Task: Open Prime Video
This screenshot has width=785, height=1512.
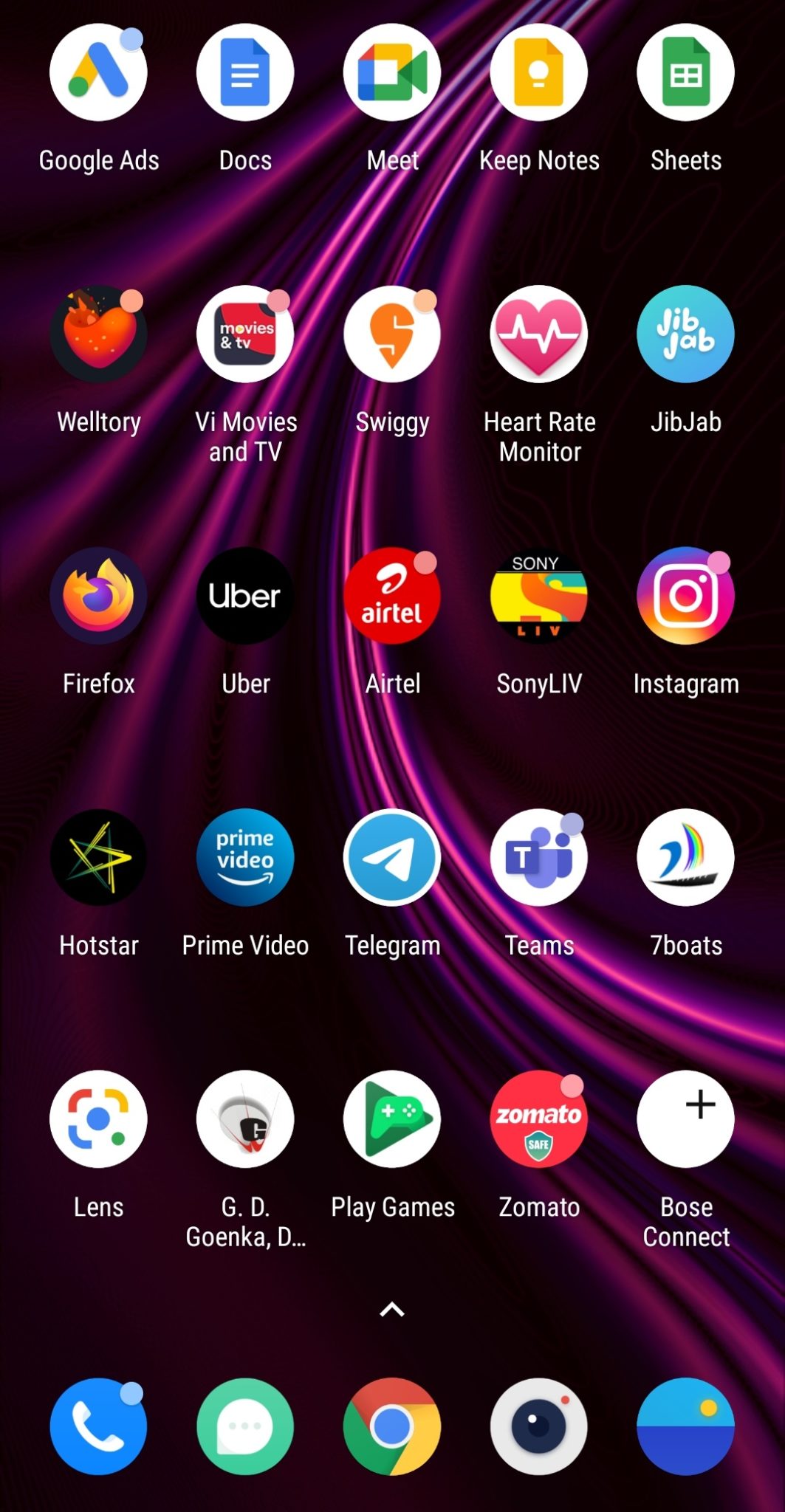Action: 245,857
